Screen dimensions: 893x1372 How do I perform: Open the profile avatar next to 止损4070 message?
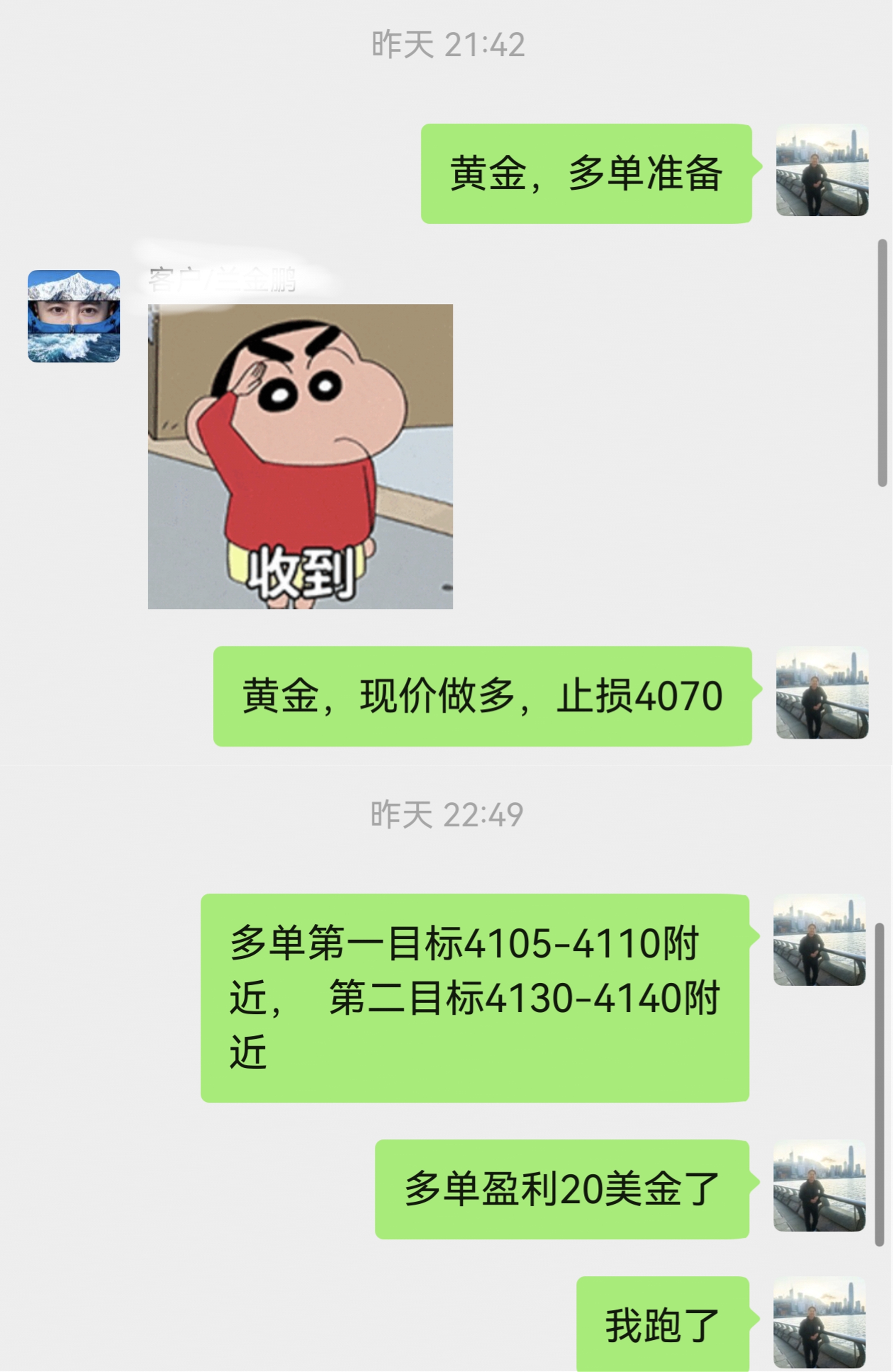click(821, 693)
